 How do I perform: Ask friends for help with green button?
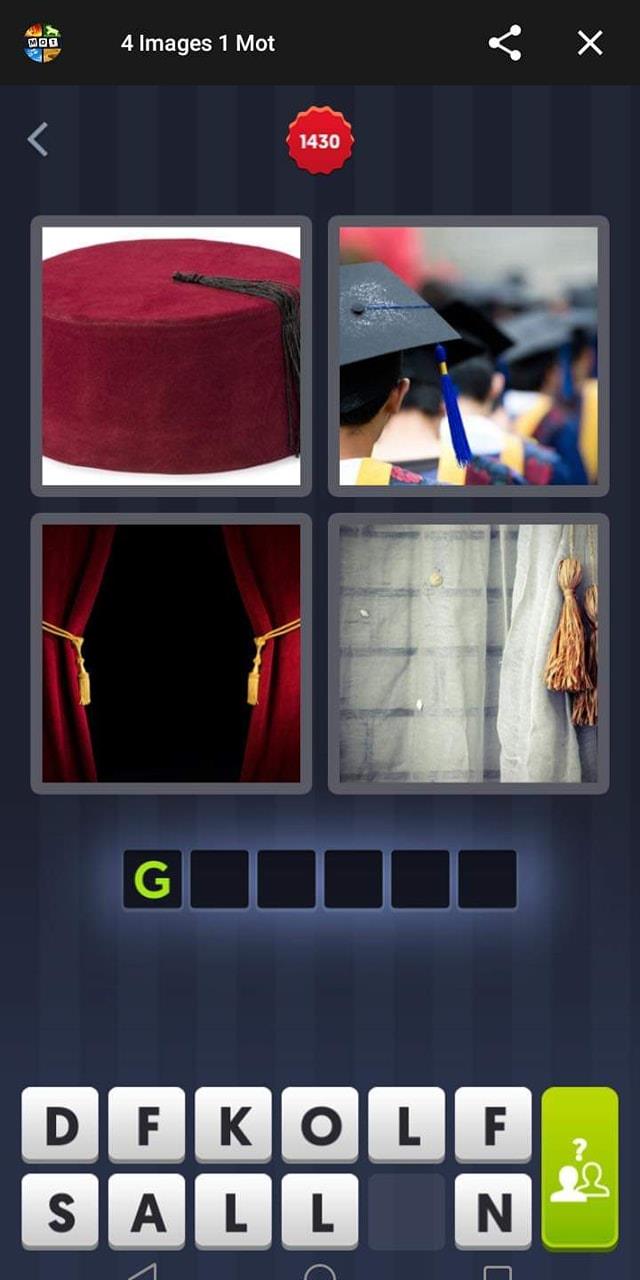[x=580, y=1169]
